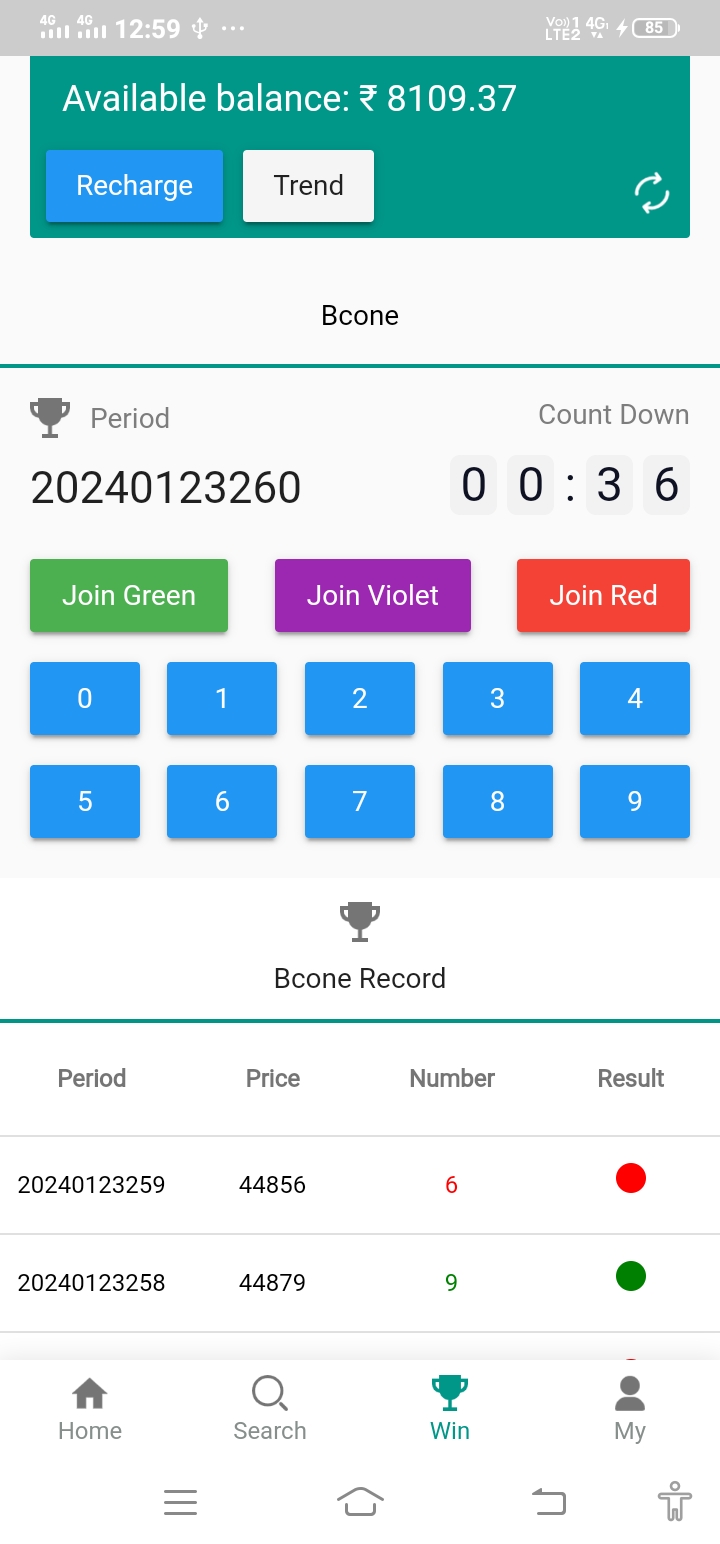Screen dimensions: 720x1544
Task: Refresh the available balance
Action: [652, 193]
